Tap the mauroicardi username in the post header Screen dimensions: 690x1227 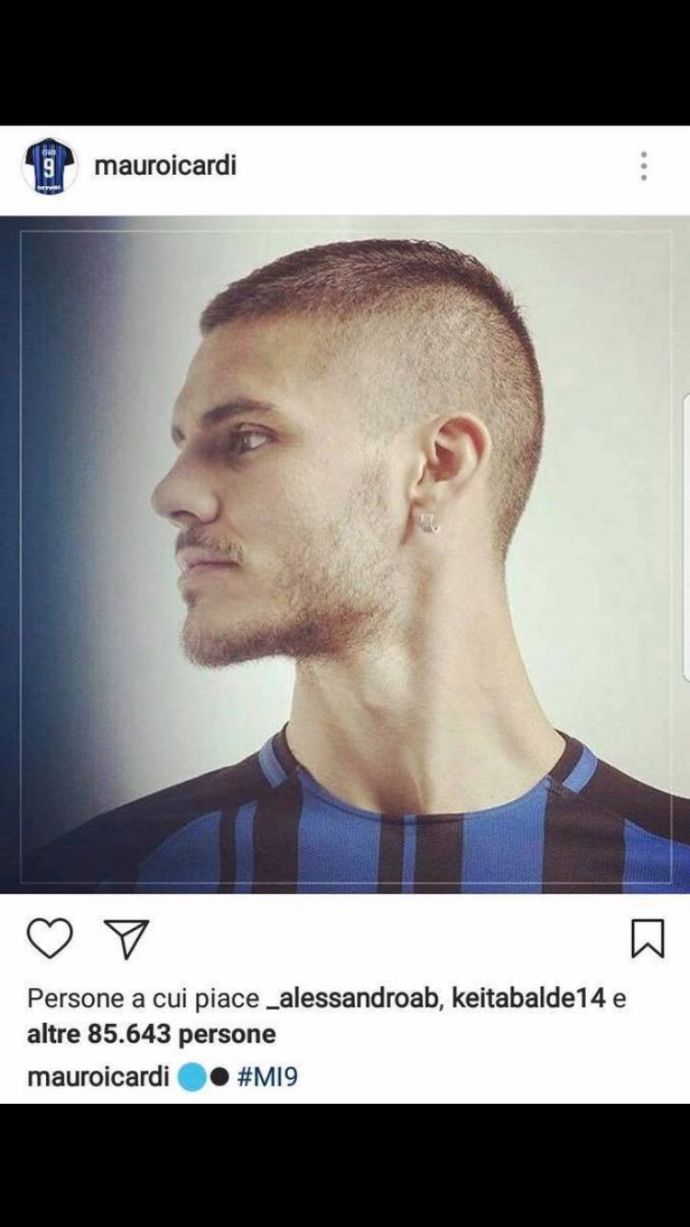[165, 166]
